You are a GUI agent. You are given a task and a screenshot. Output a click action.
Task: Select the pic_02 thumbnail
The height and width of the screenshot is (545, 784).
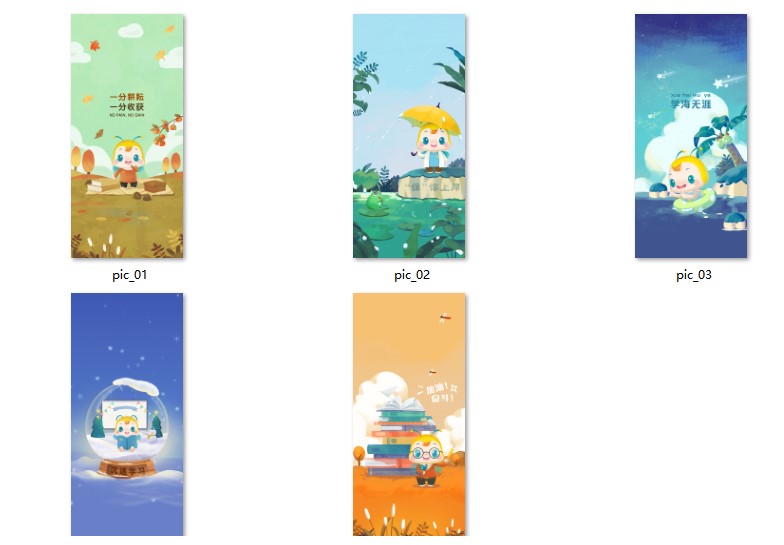point(409,136)
